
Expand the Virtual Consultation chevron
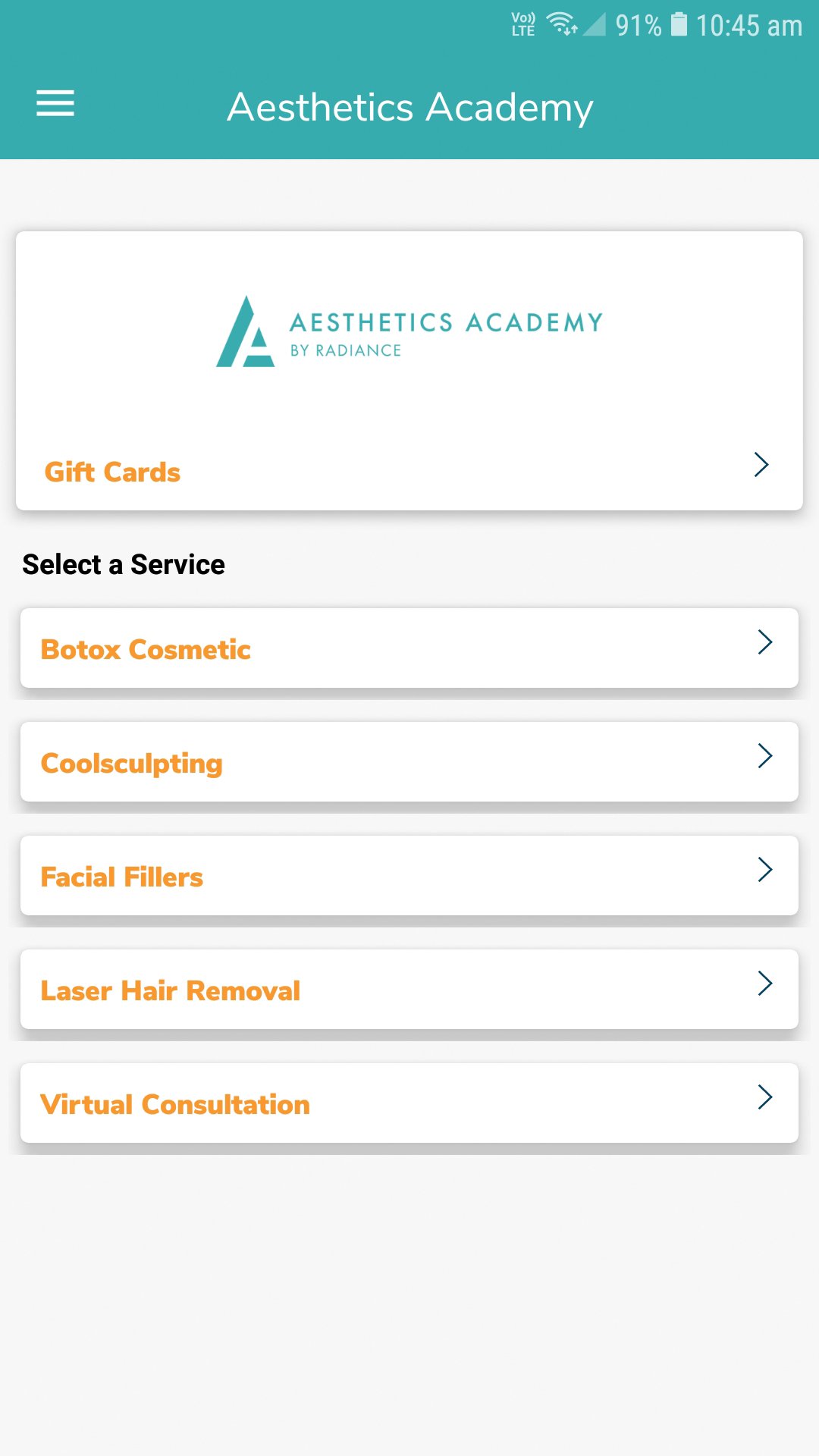point(764,1097)
